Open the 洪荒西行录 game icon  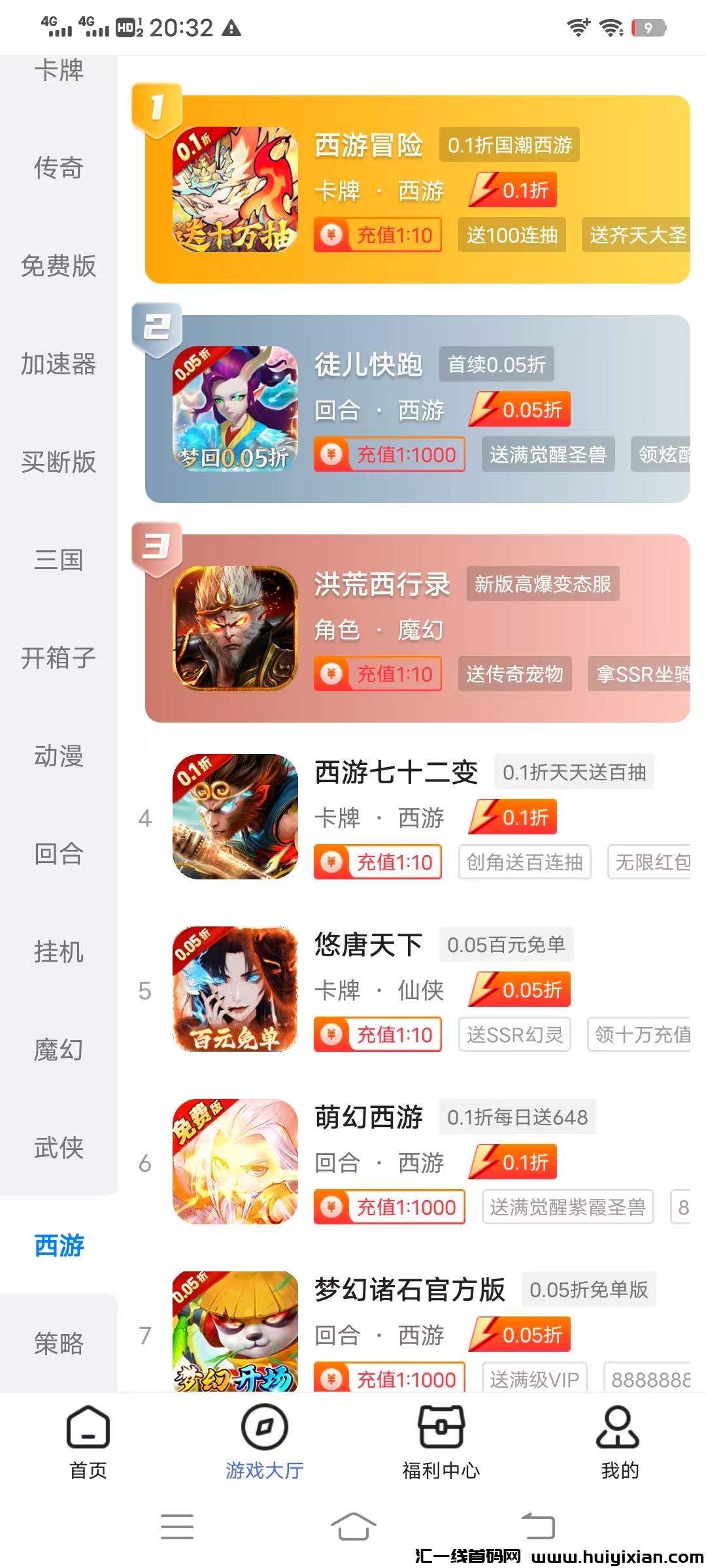coord(235,627)
